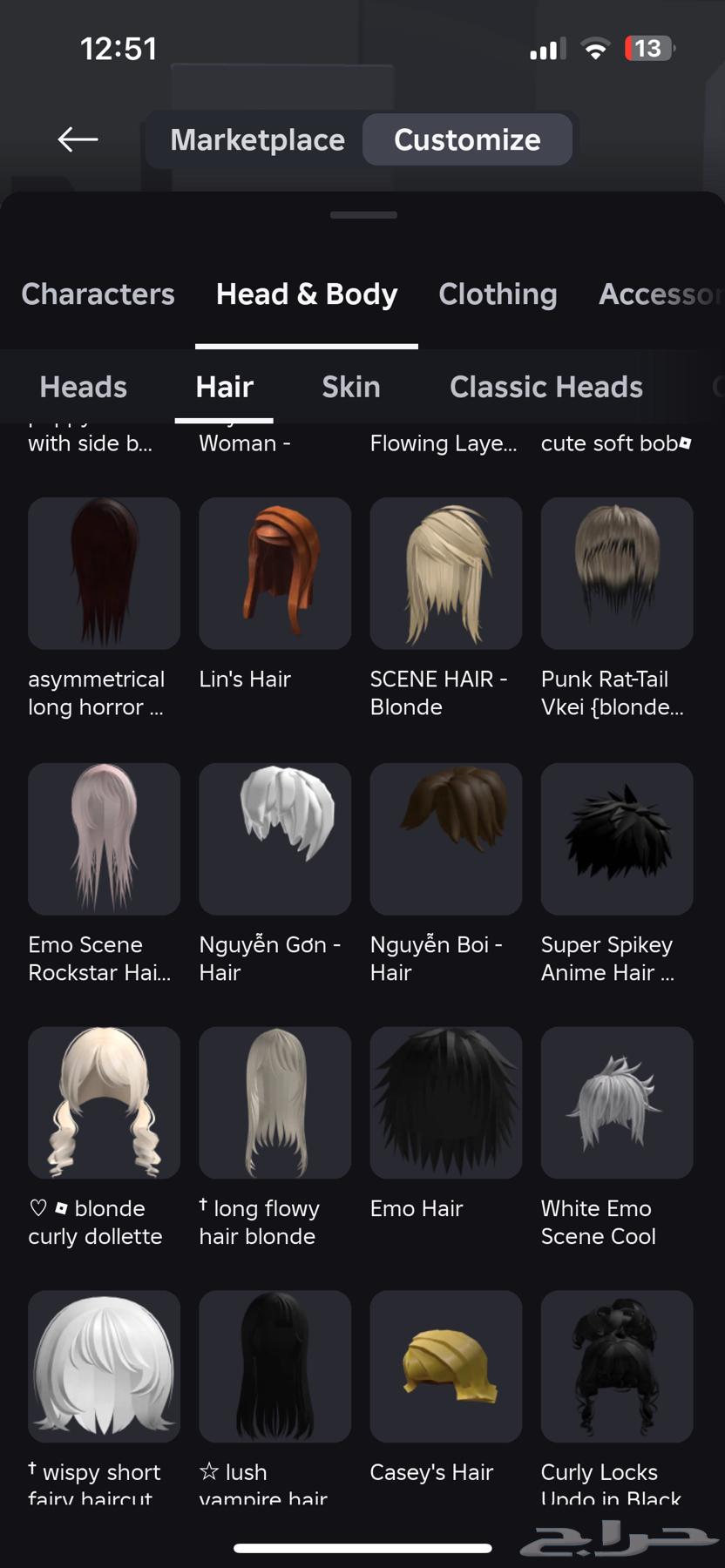725x1568 pixels.
Task: Select Nguyễn Gơn - Hair
Action: [274, 839]
